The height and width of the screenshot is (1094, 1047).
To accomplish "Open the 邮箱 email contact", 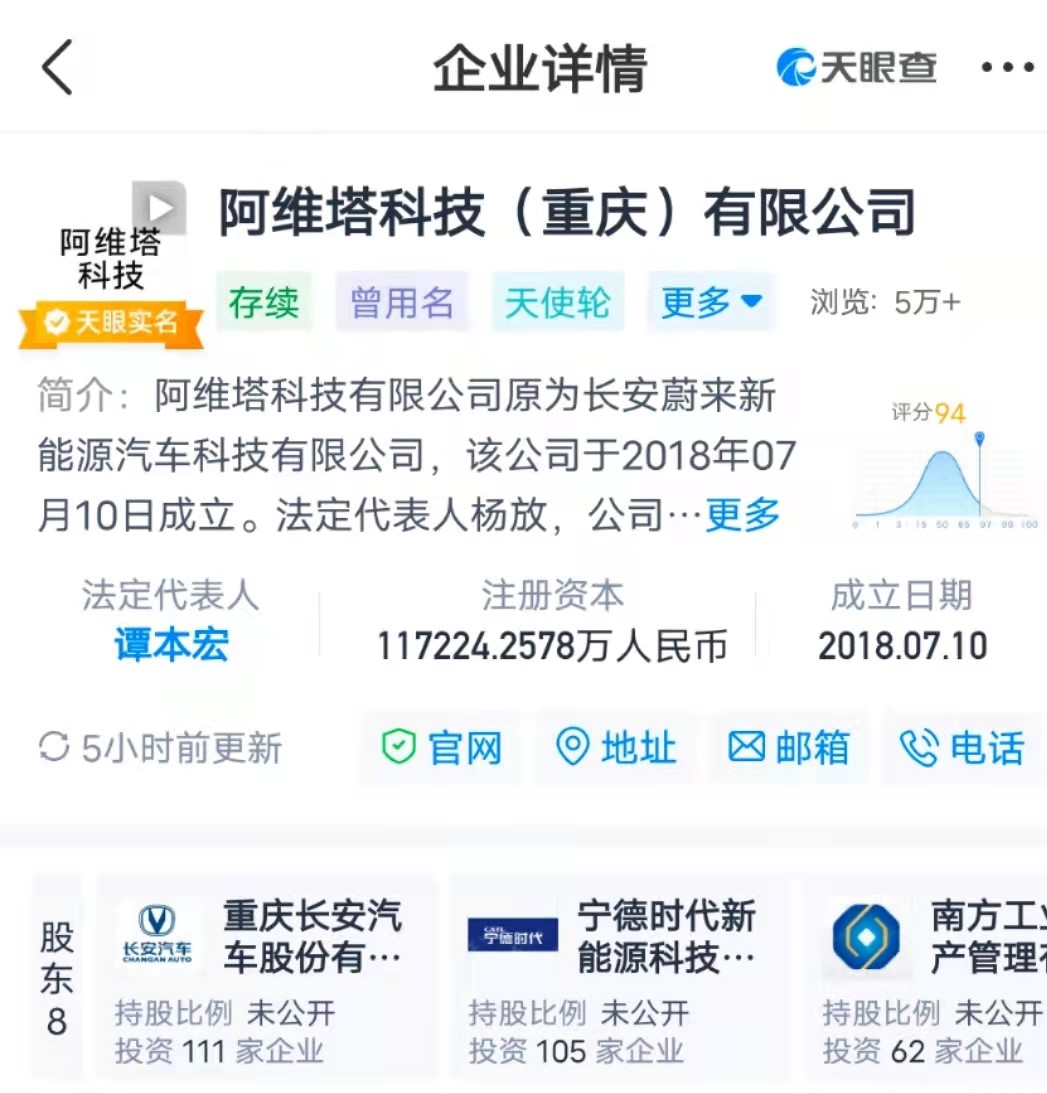I will point(788,748).
